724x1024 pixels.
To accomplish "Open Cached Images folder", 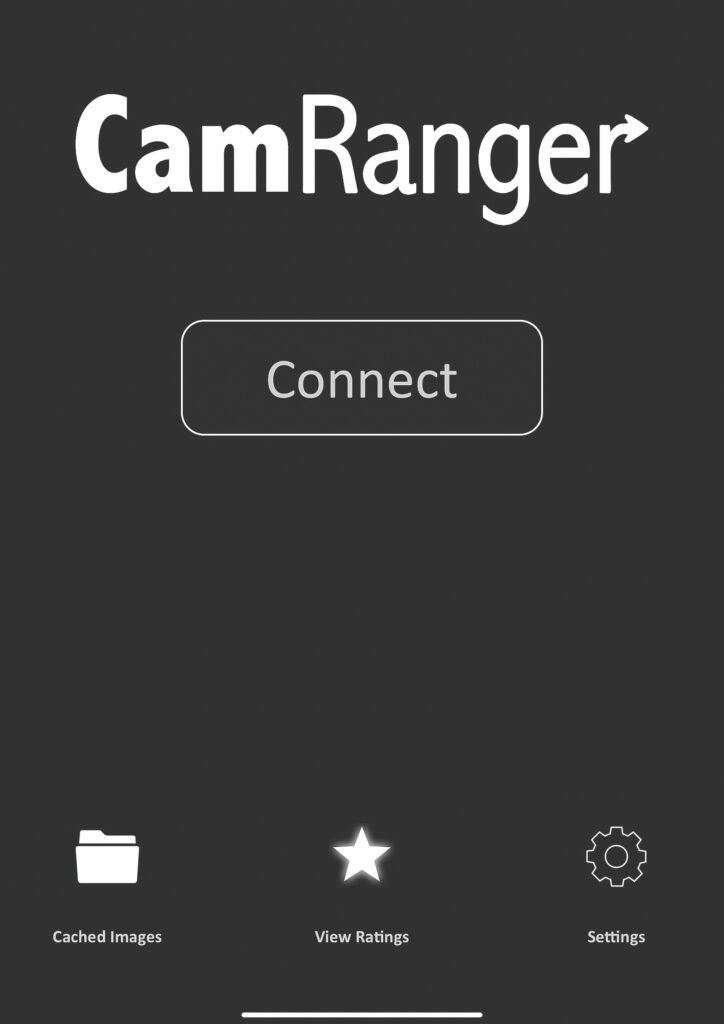I will click(x=107, y=858).
